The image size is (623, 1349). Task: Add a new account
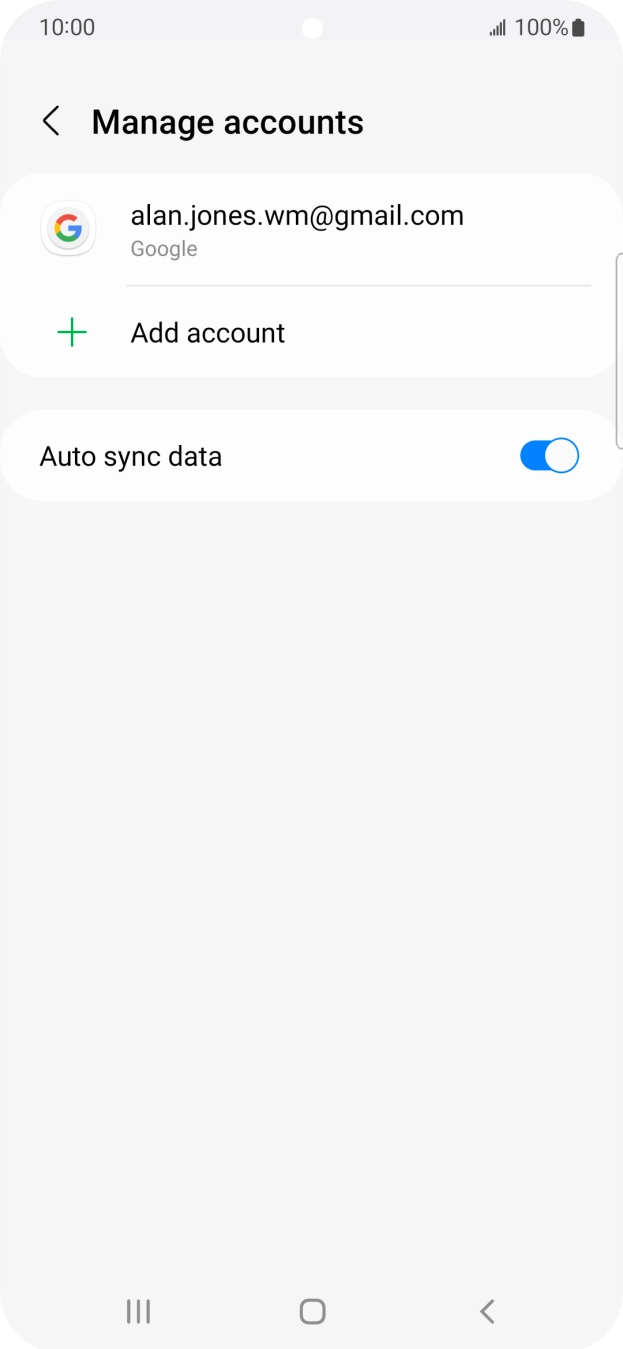click(x=208, y=333)
